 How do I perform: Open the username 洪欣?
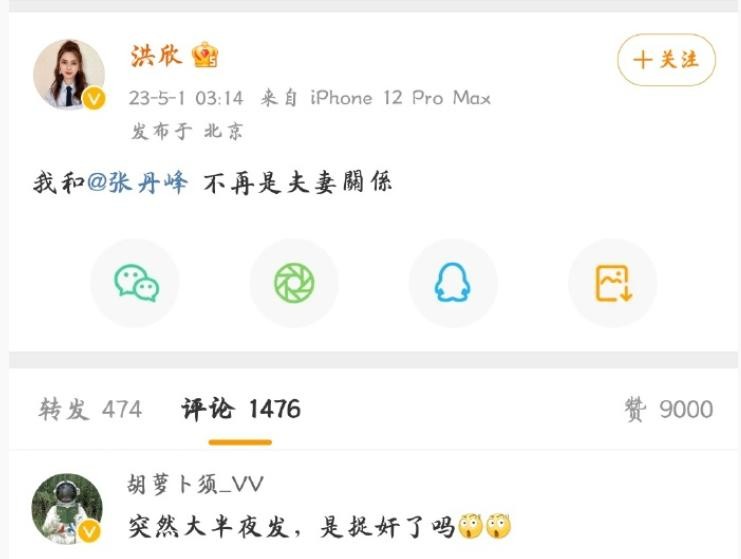[x=157, y=56]
